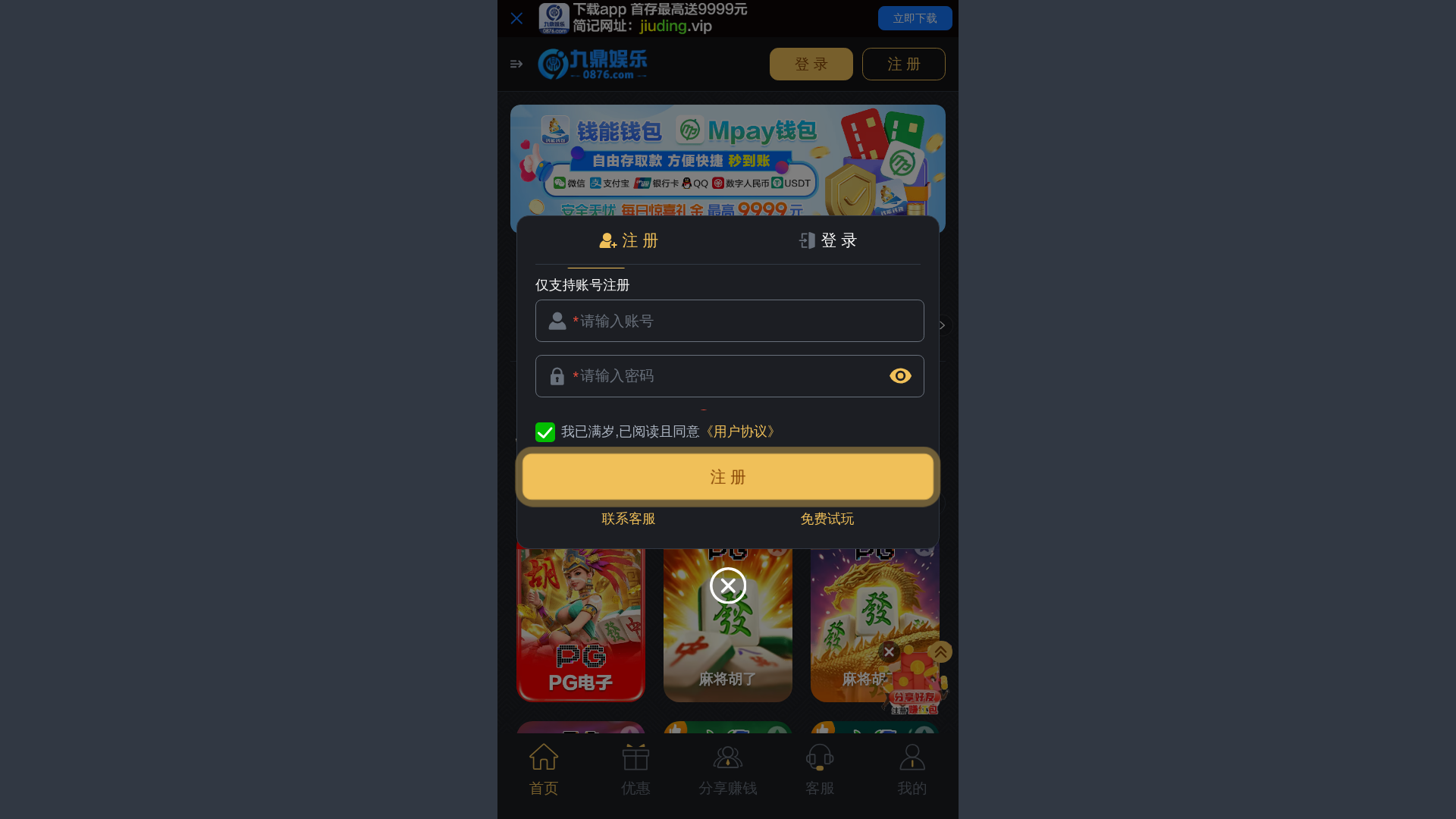Tap the 立即下载 download button
The width and height of the screenshot is (1456, 819).
click(x=915, y=18)
